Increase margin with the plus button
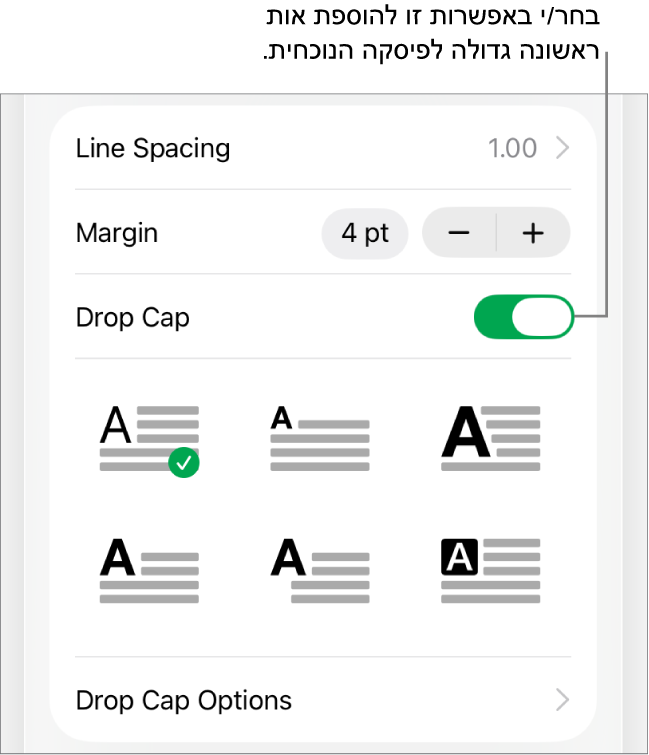The image size is (649, 755). (533, 234)
